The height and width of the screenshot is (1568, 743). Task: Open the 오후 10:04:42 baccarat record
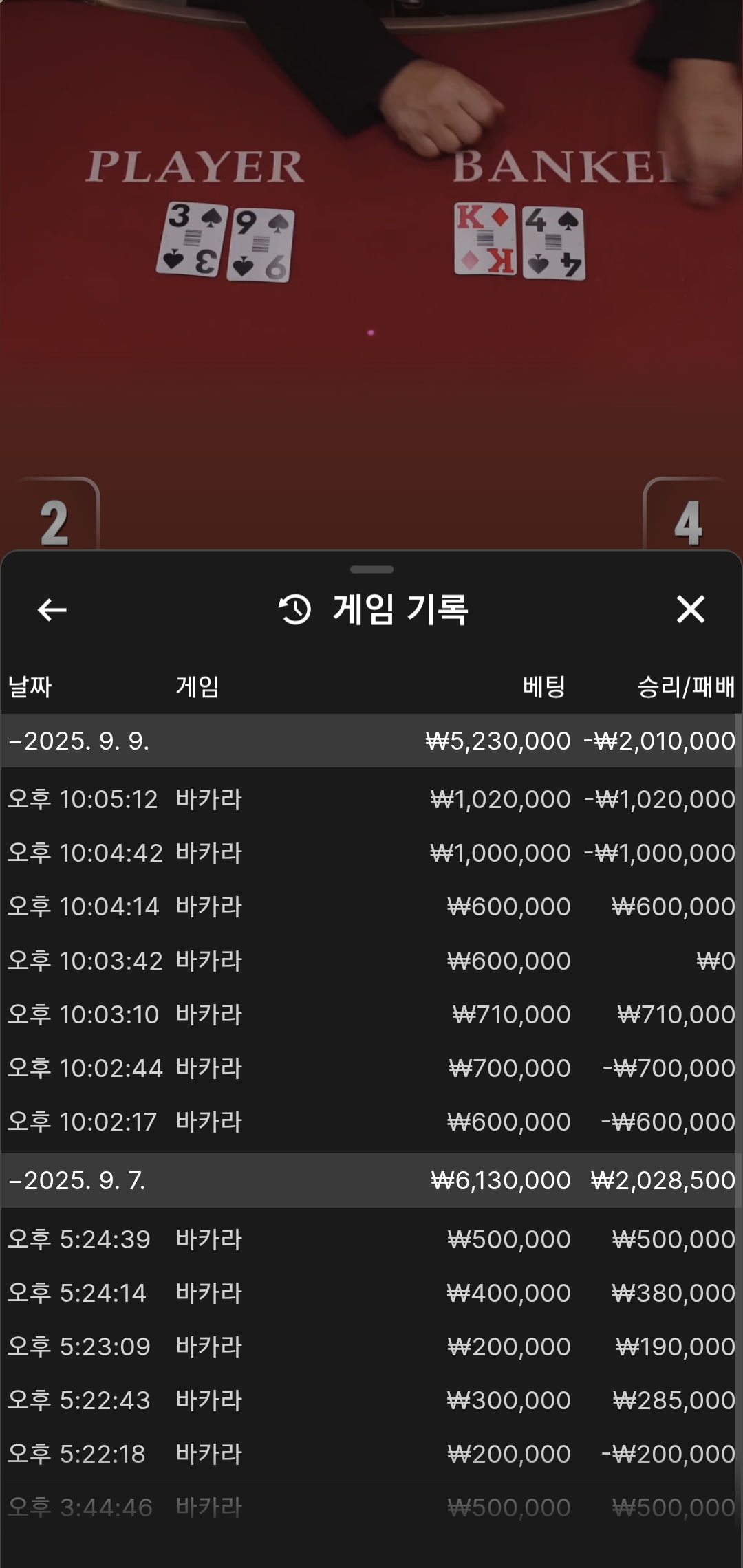pyautogui.click(x=371, y=853)
